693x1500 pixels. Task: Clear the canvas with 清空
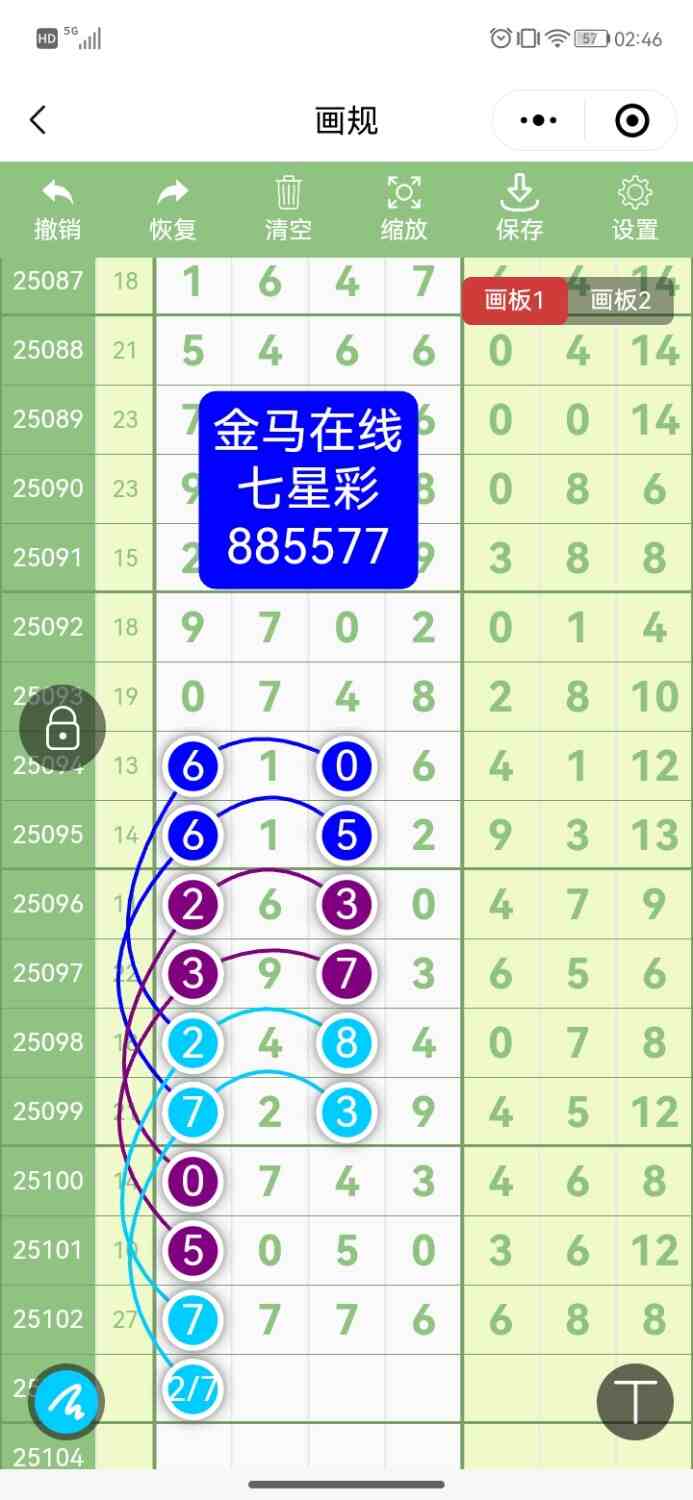288,209
